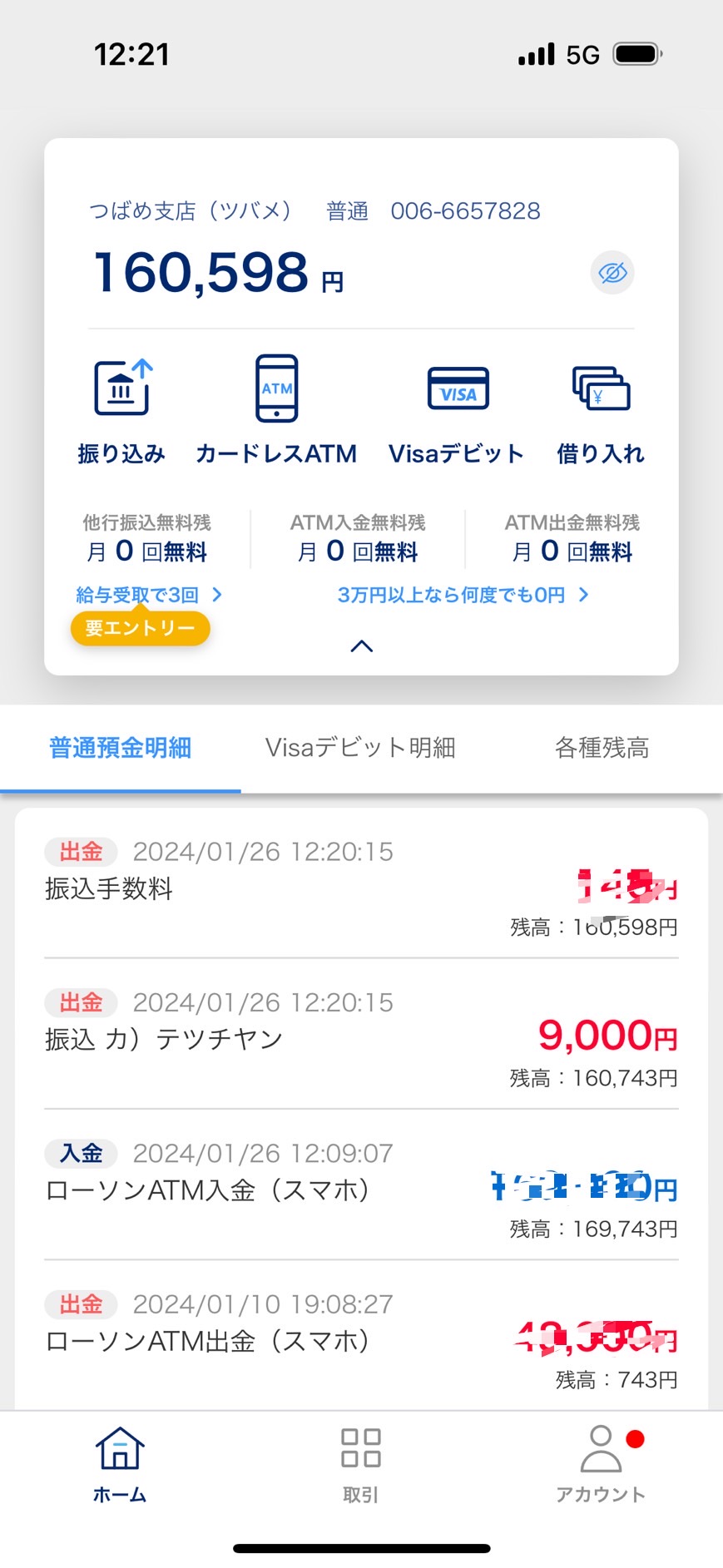This screenshot has height=1568, width=723.
Task: Hide the account balance with the eye icon
Action: pos(612,273)
